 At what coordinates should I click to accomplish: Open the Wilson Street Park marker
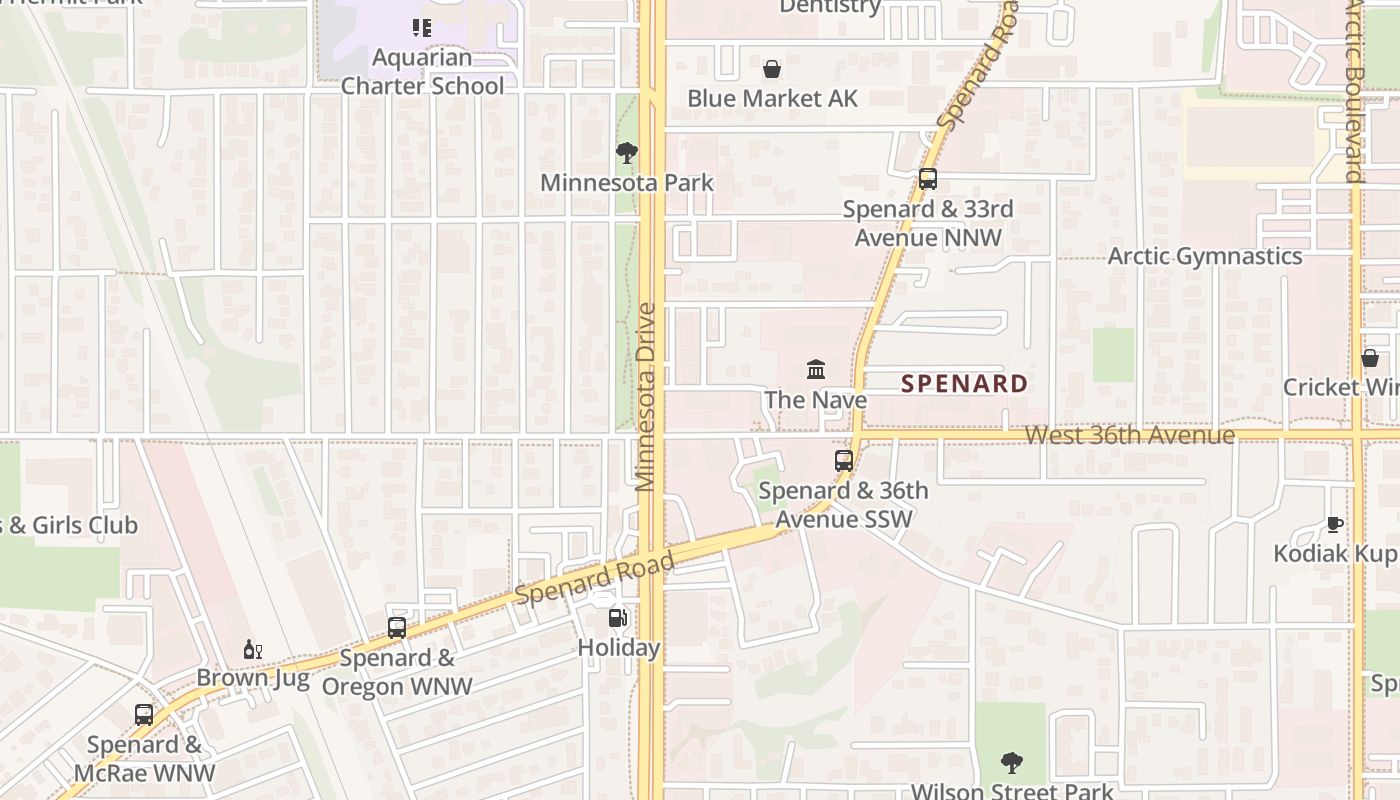click(1012, 763)
